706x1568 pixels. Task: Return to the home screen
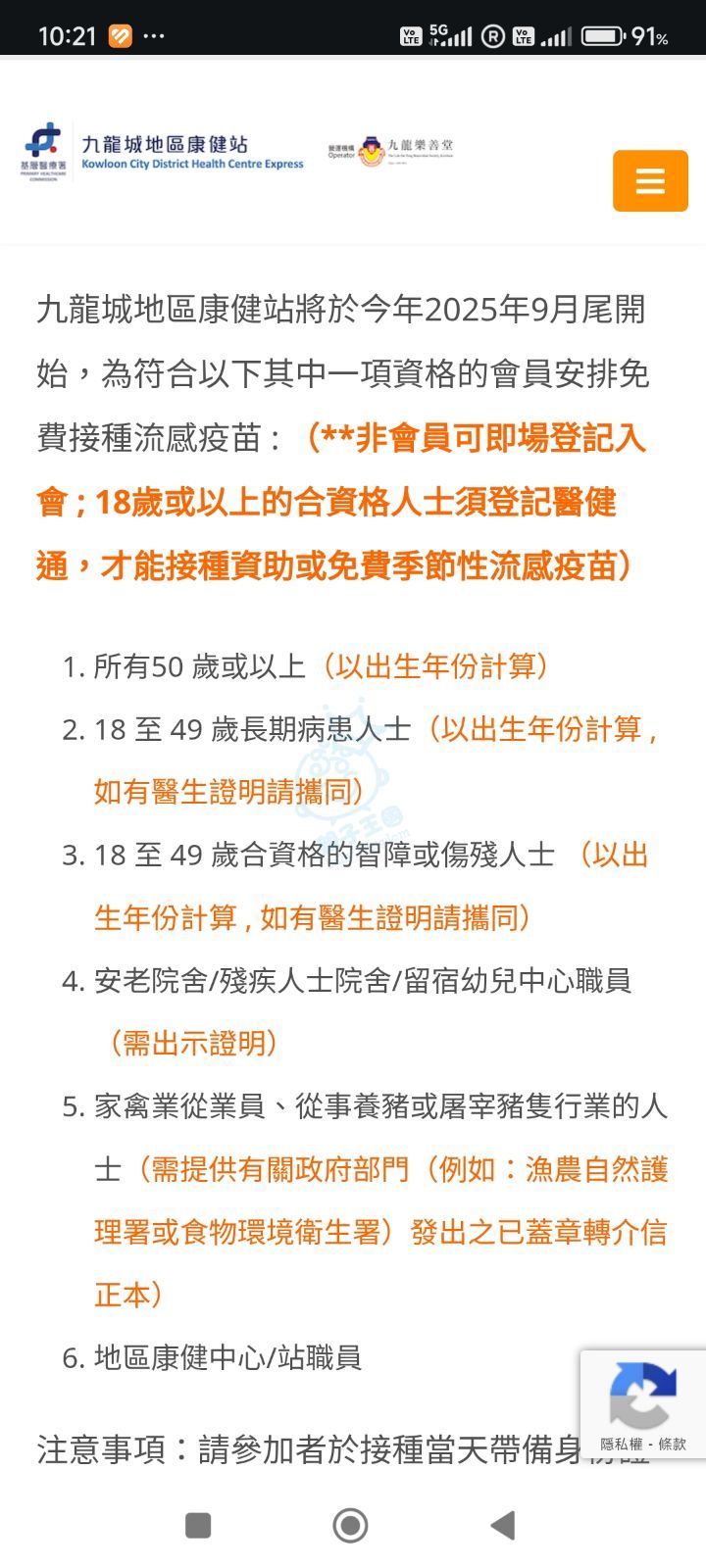point(350,1525)
